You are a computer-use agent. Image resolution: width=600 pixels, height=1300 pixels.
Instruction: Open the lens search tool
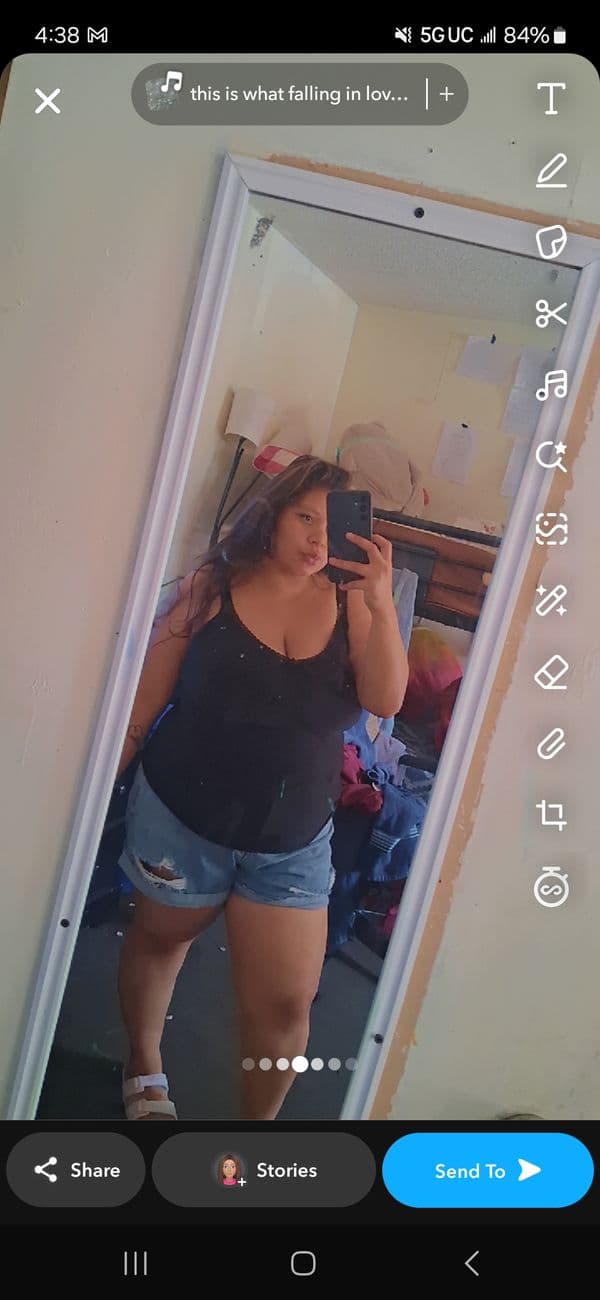[551, 457]
